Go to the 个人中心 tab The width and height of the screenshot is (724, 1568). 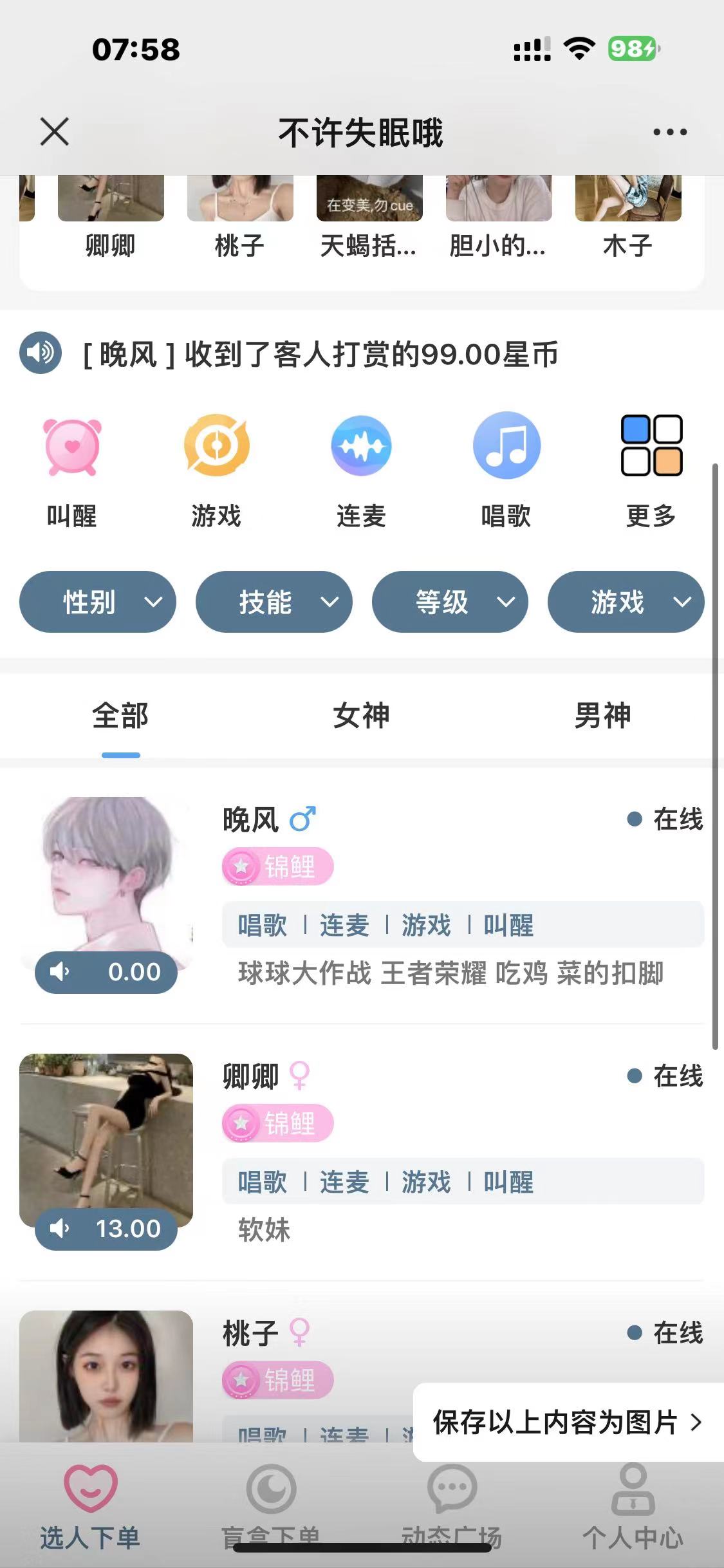click(633, 1506)
